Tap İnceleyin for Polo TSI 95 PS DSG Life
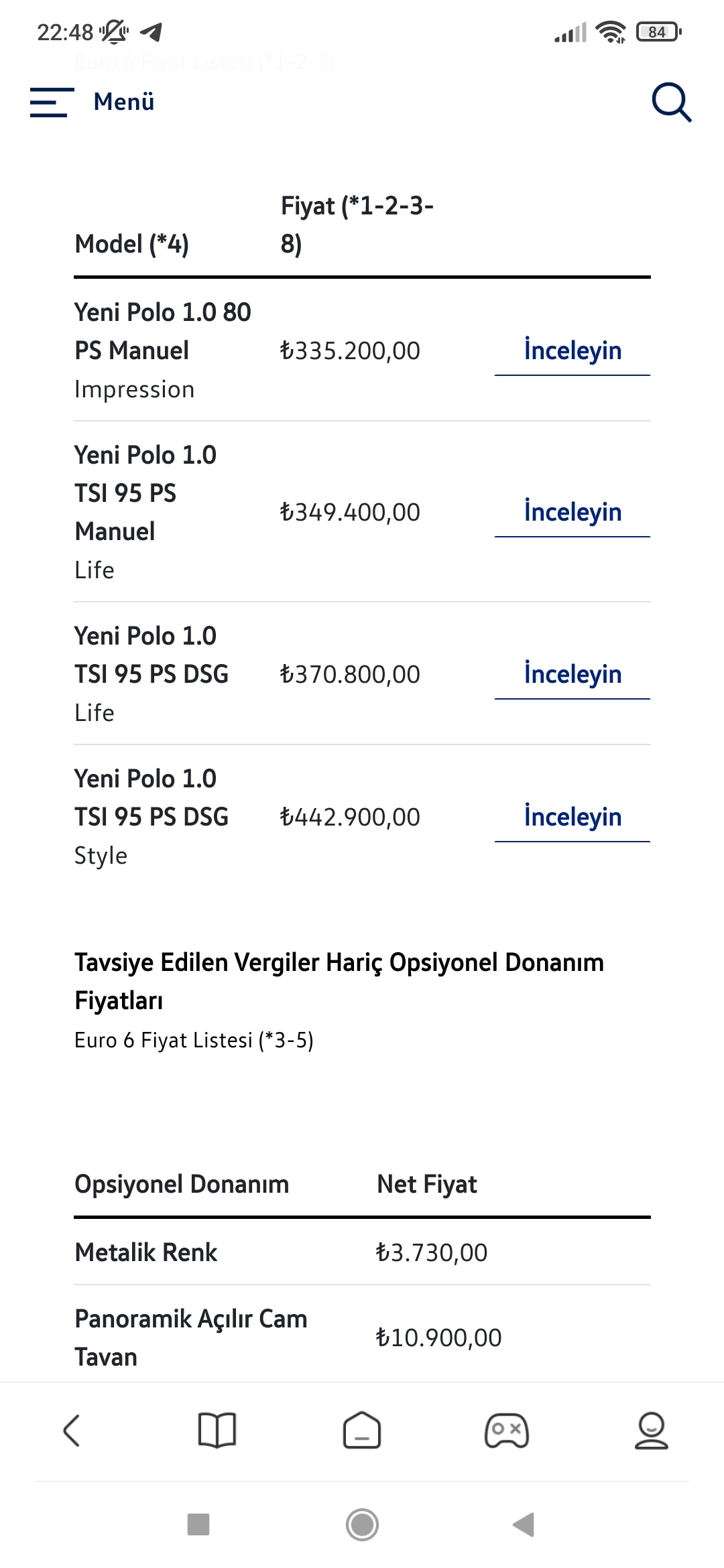724x1568 pixels. click(572, 674)
